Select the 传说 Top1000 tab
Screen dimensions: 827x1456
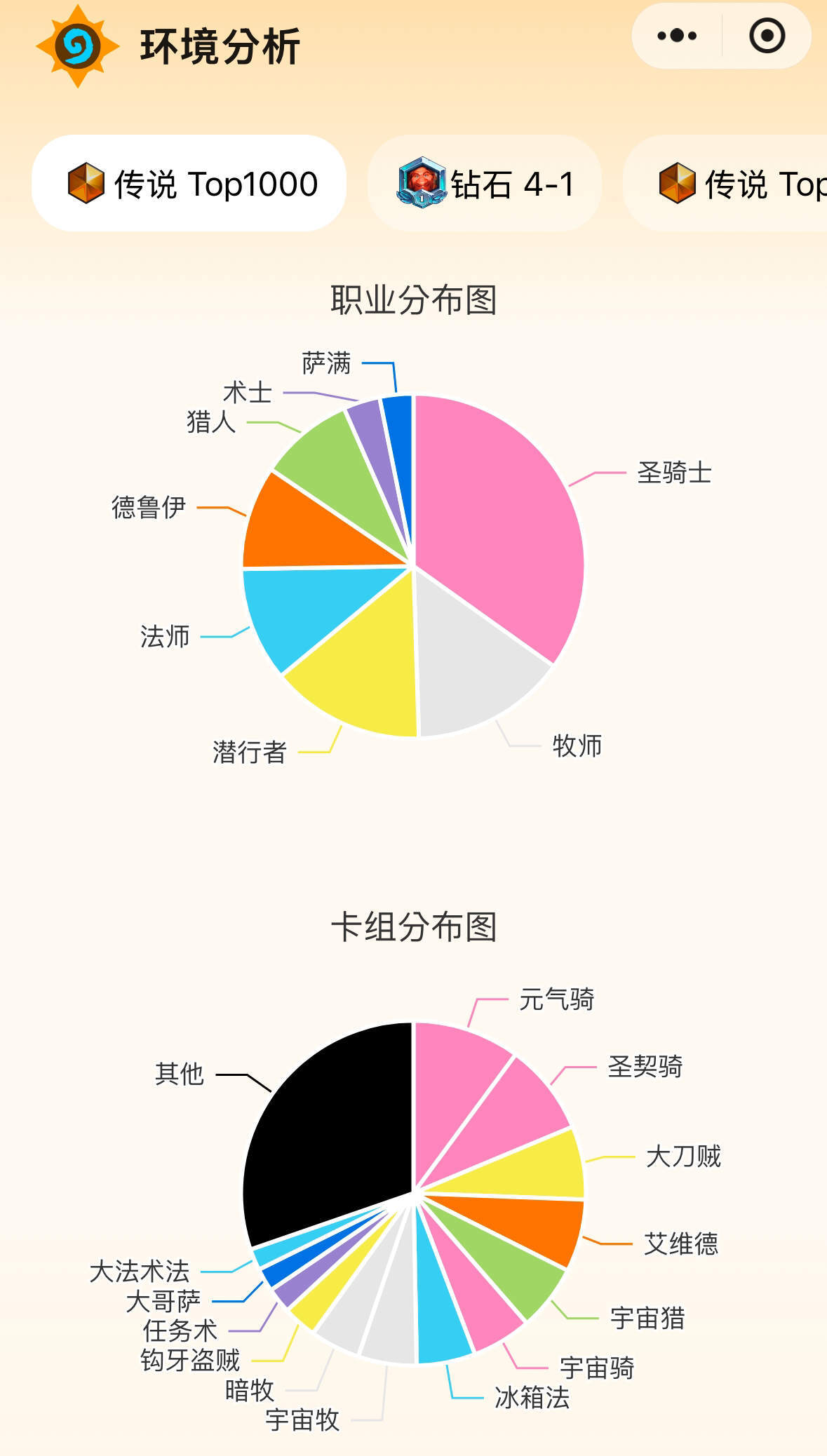tap(189, 184)
